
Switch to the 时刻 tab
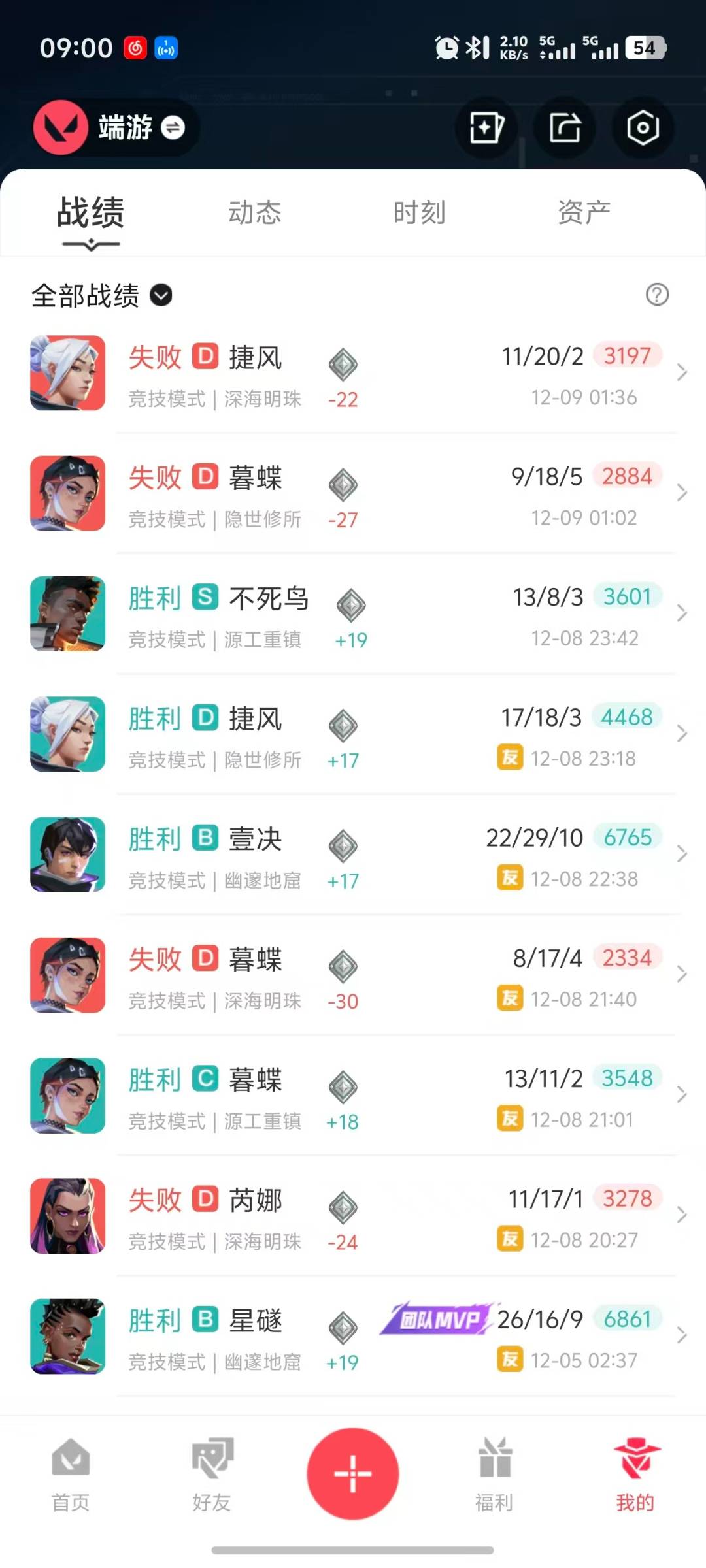[419, 213]
